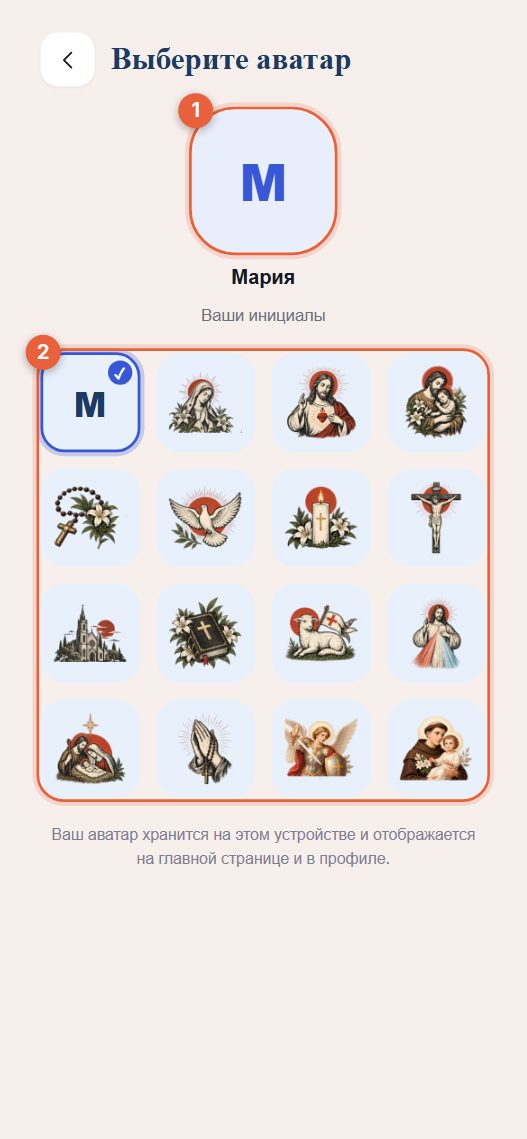Choose the crucifix avatar

(437, 518)
